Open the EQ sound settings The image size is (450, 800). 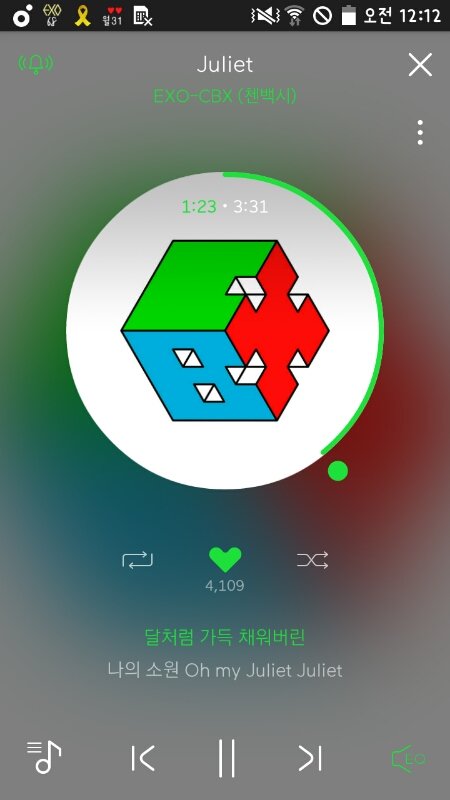(408, 759)
